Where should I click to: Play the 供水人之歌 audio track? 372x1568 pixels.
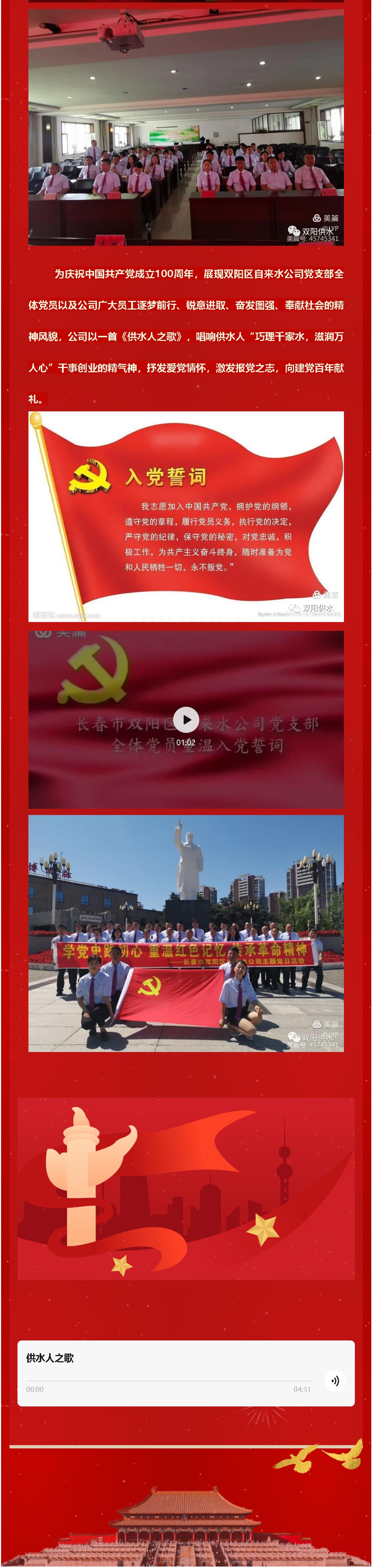(334, 1381)
